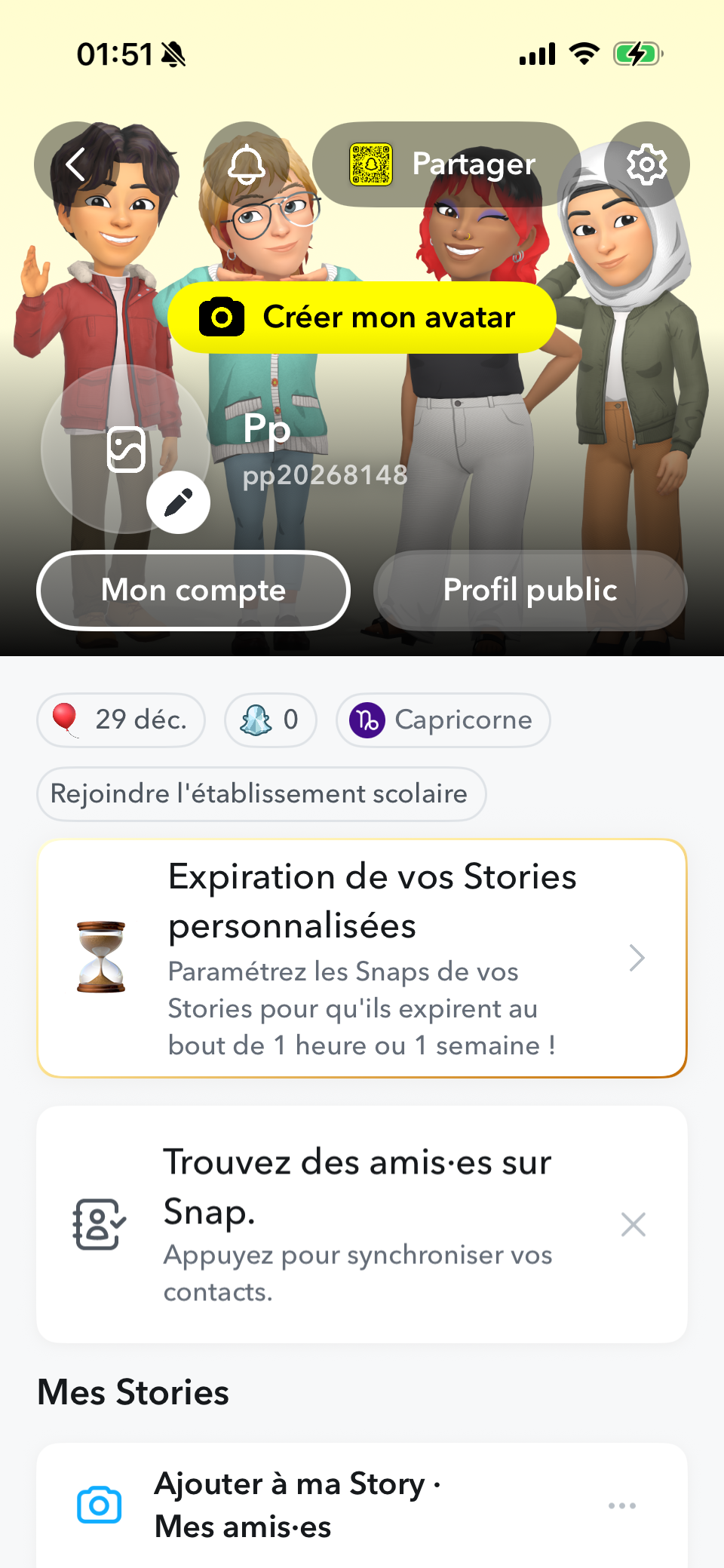Go back with the left arrow

click(x=75, y=164)
